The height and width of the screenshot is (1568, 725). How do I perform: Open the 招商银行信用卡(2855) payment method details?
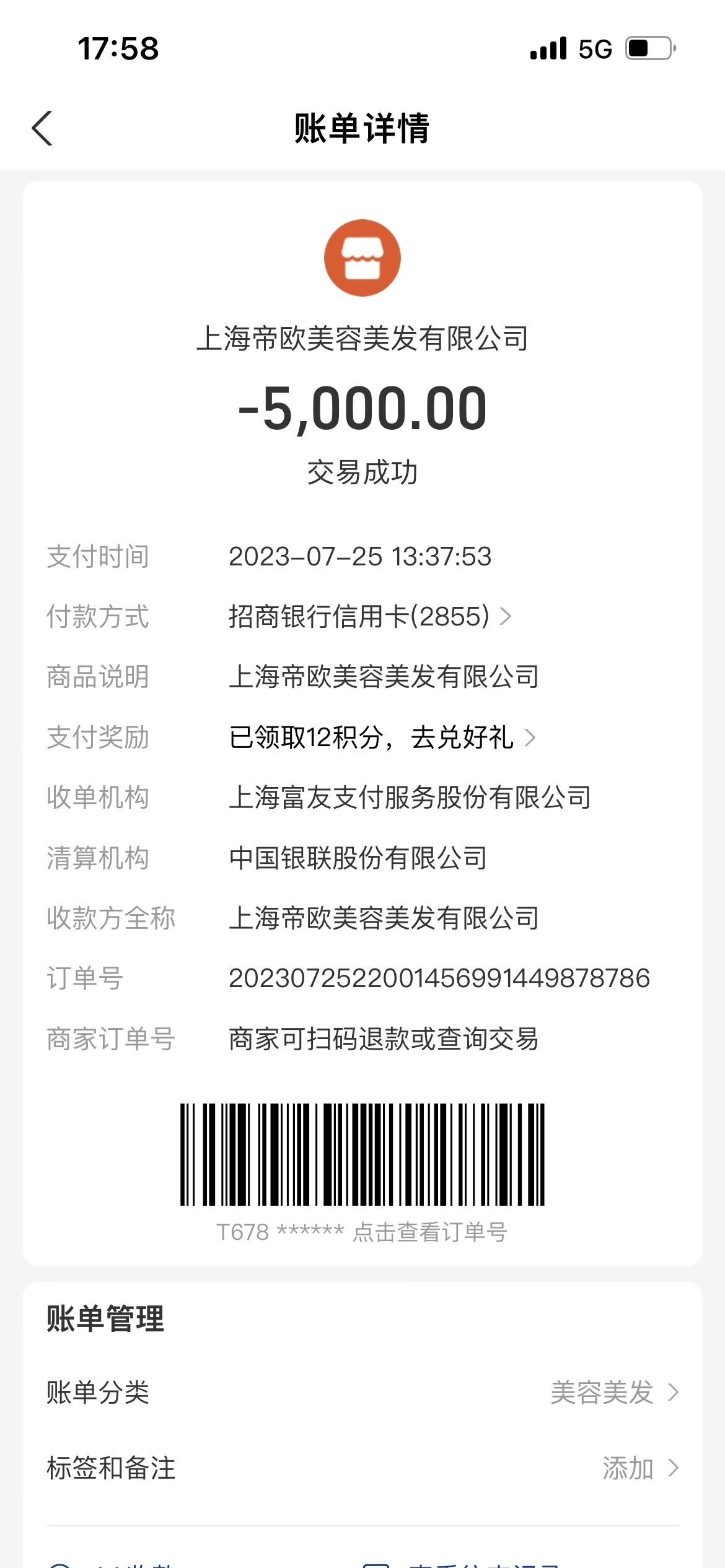coord(370,617)
